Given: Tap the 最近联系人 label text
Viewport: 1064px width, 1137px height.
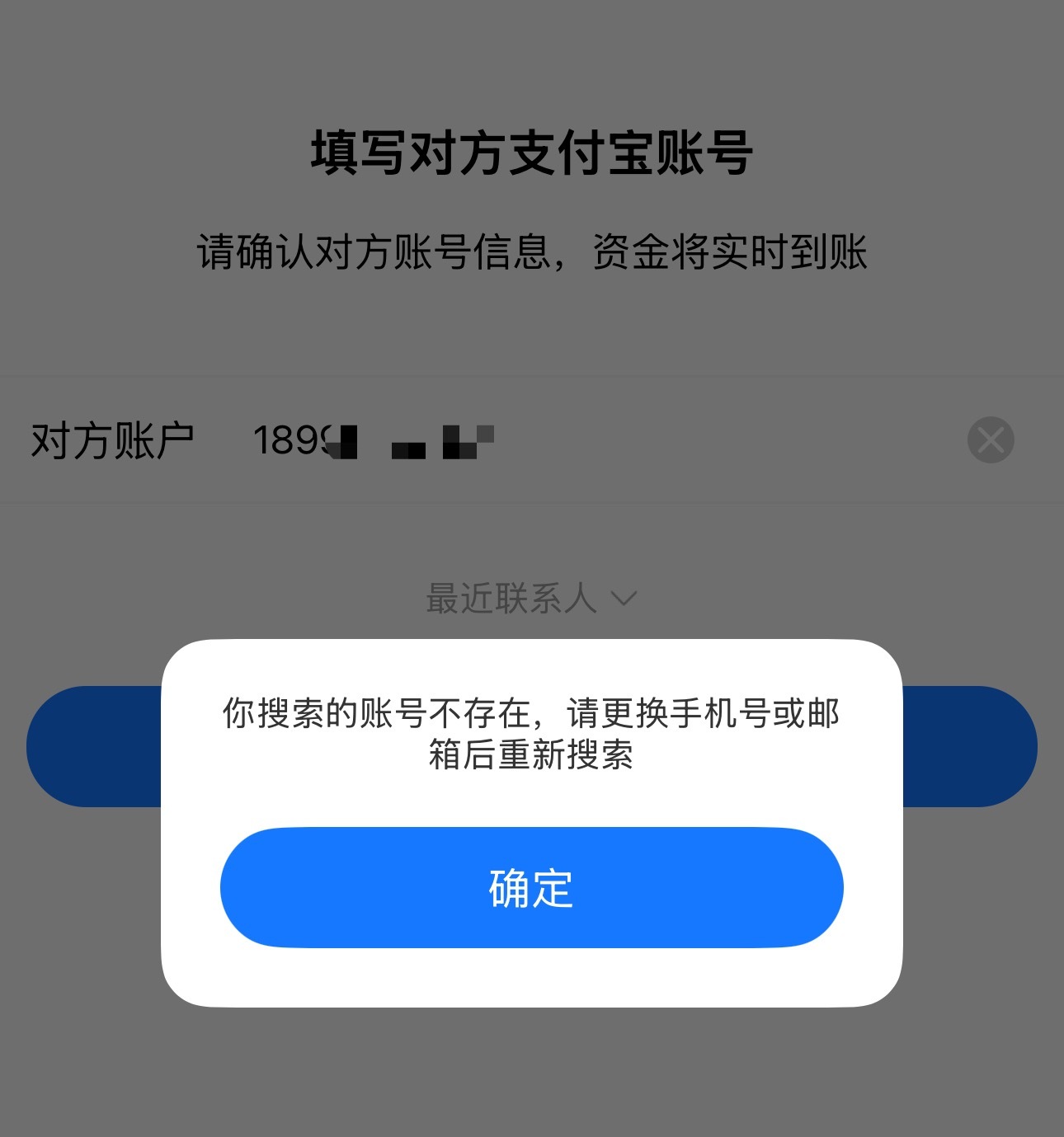Looking at the screenshot, I should click(513, 598).
